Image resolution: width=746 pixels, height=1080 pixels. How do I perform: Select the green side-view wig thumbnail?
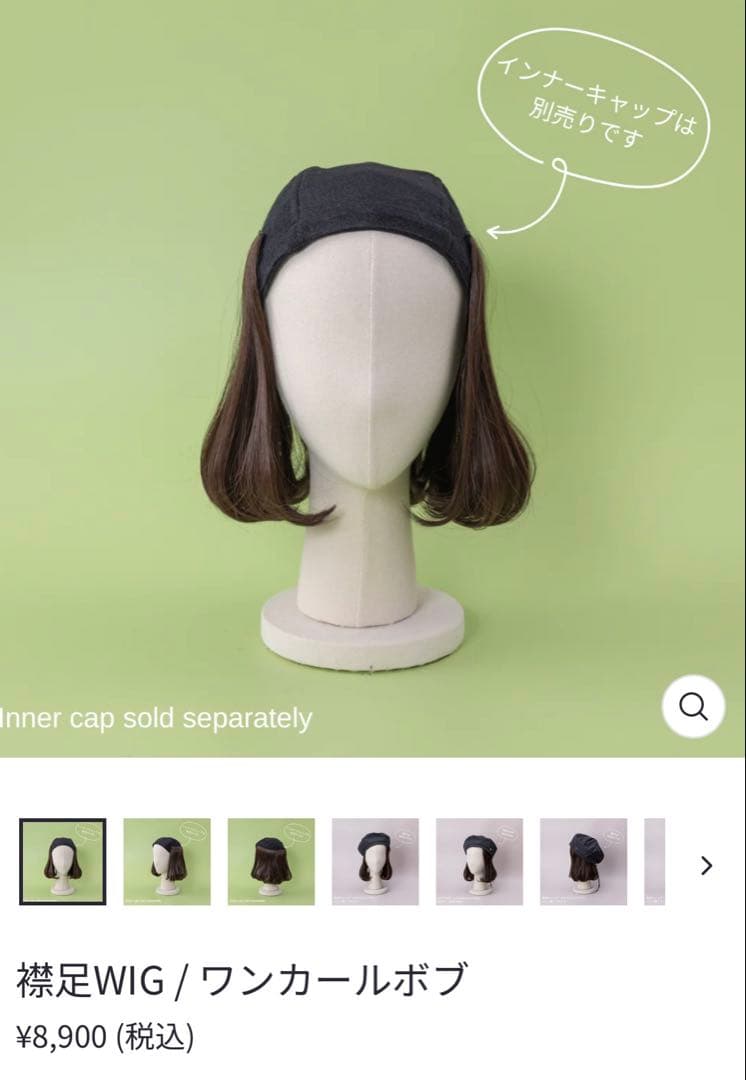167,862
